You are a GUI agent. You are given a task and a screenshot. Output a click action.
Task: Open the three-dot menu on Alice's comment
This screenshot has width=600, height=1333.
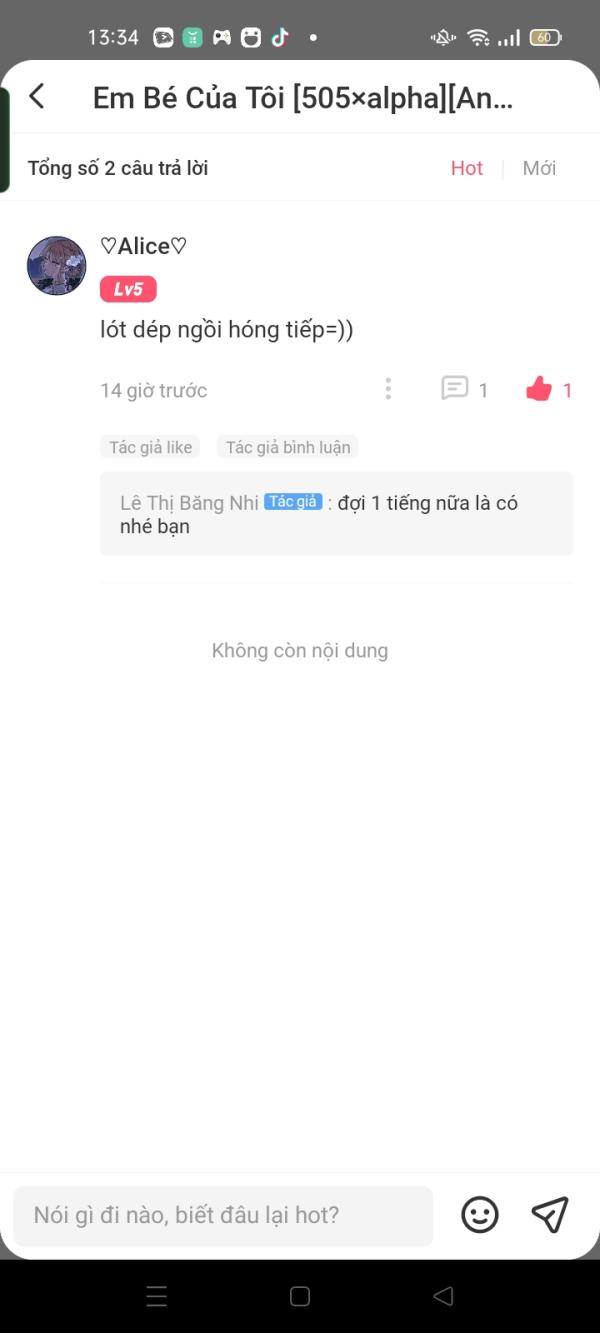[388, 389]
